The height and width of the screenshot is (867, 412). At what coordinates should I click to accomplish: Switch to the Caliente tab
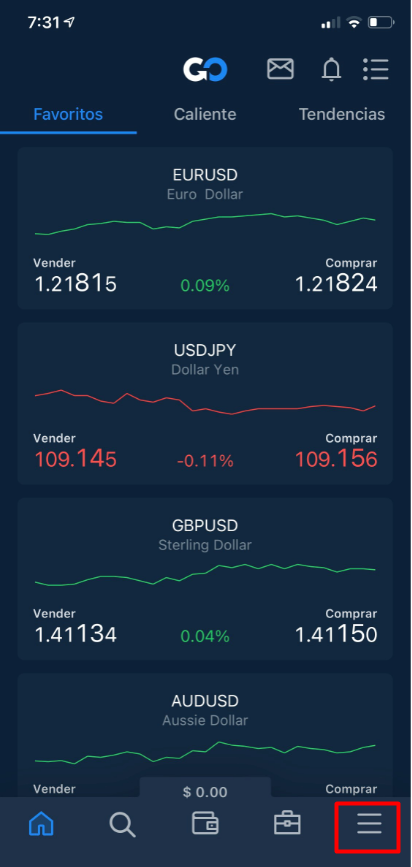pyautogui.click(x=205, y=114)
